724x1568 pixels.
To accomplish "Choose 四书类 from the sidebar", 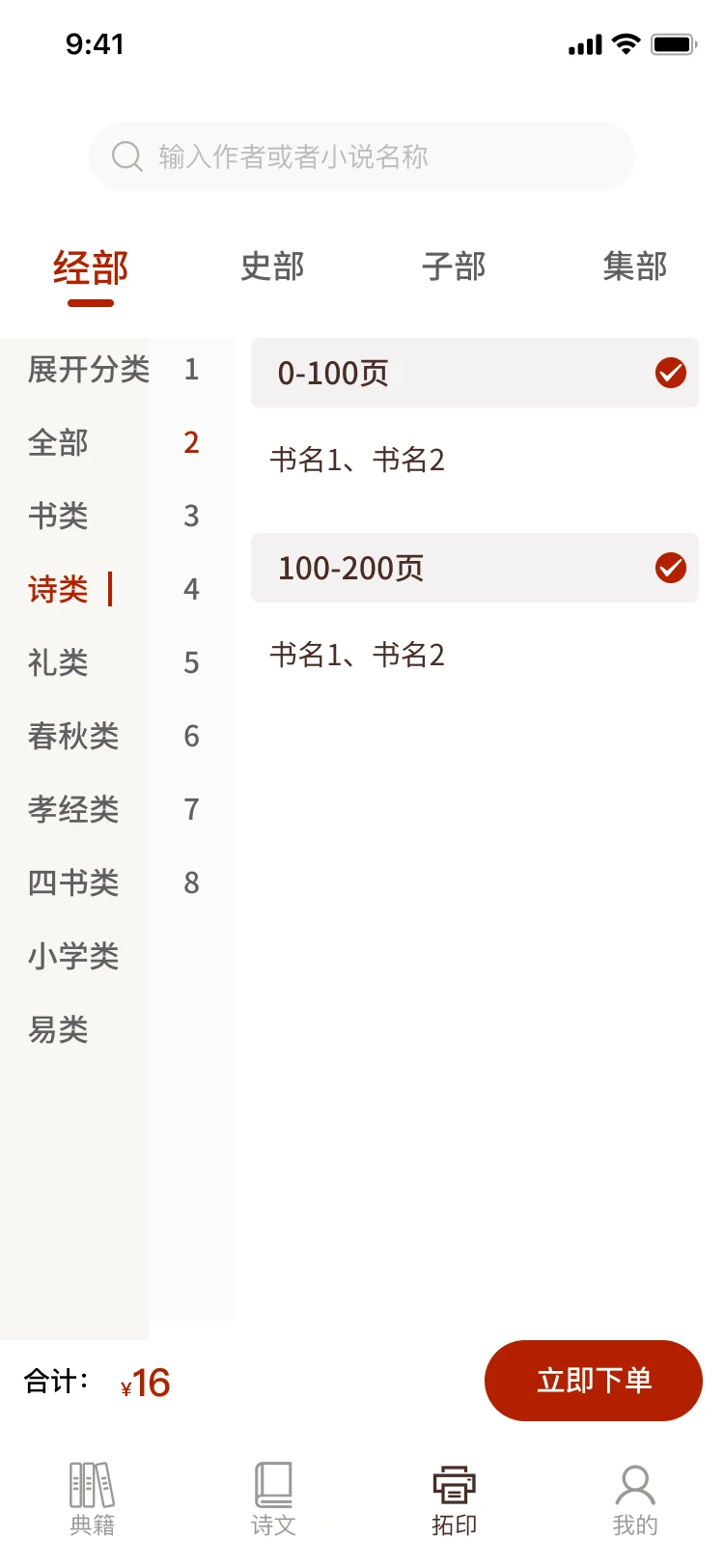I will [x=74, y=882].
